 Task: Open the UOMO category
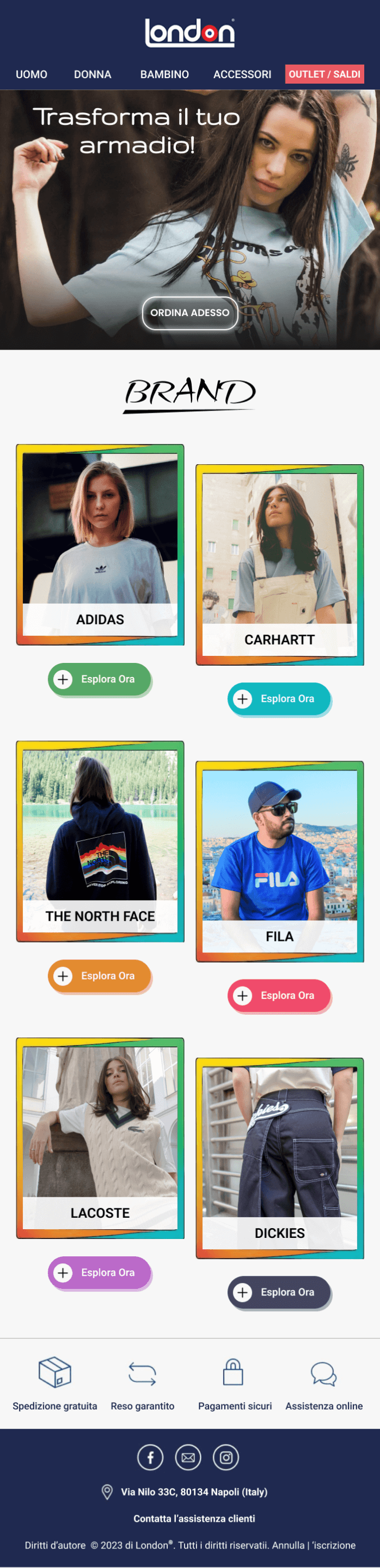[x=31, y=74]
